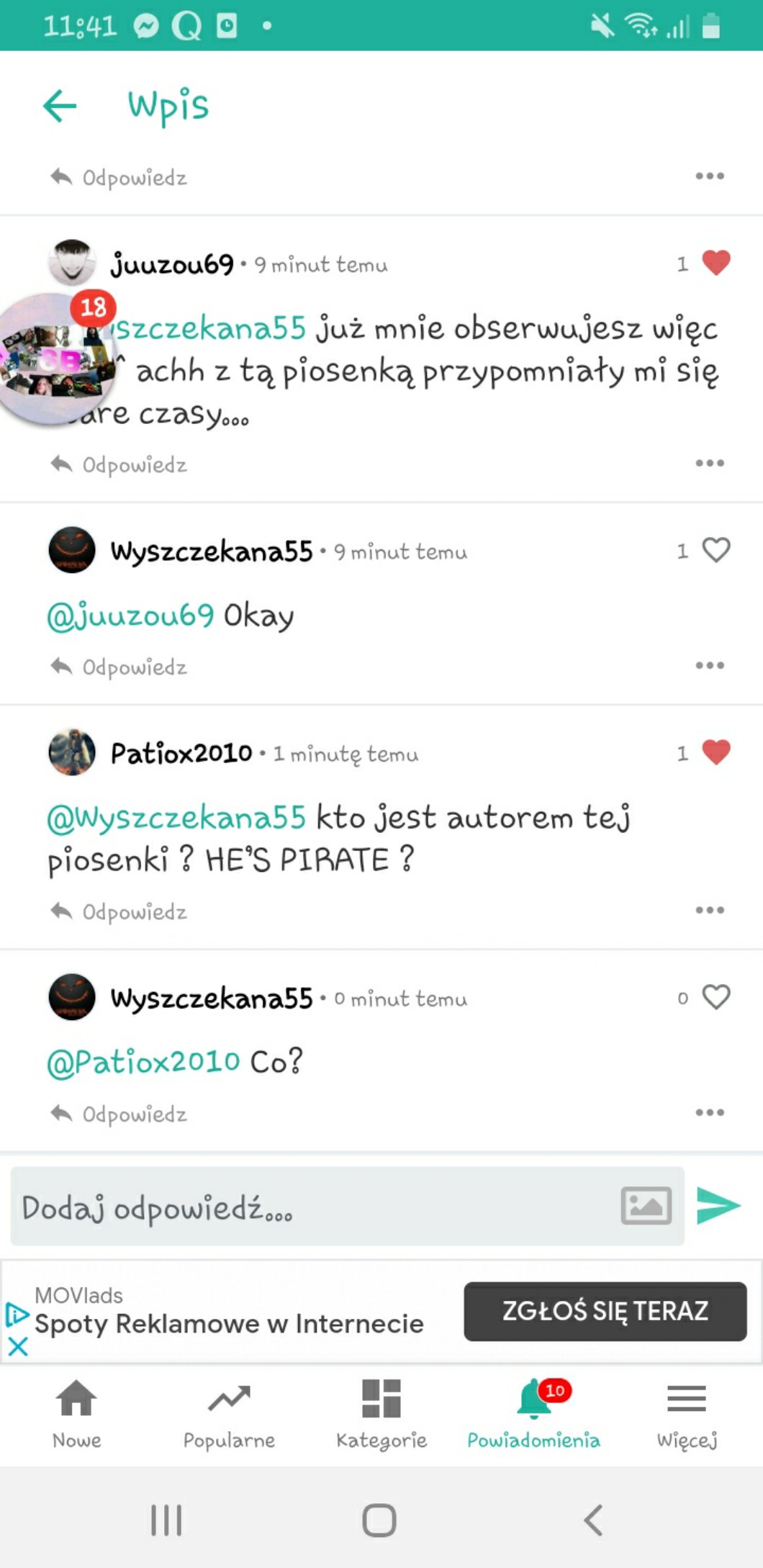Tap the system home button
763x1568 pixels.
379,1520
